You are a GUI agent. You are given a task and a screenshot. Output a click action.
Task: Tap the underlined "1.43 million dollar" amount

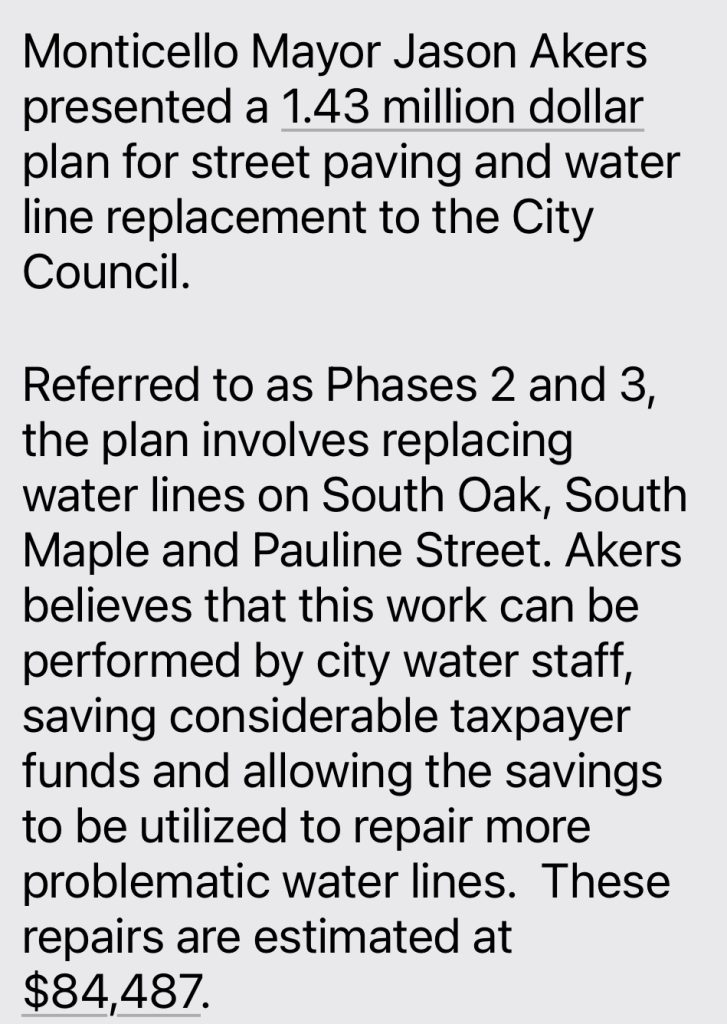[x=462, y=108]
